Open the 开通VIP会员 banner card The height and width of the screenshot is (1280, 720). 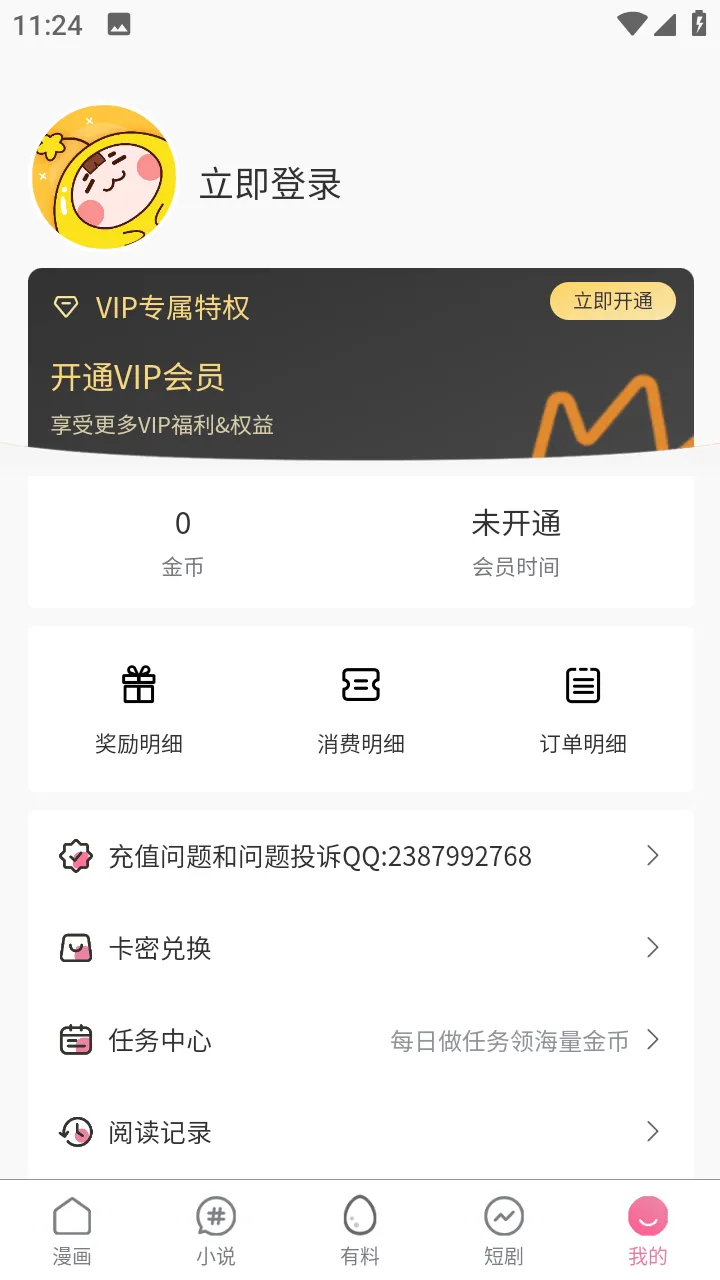tap(300, 390)
